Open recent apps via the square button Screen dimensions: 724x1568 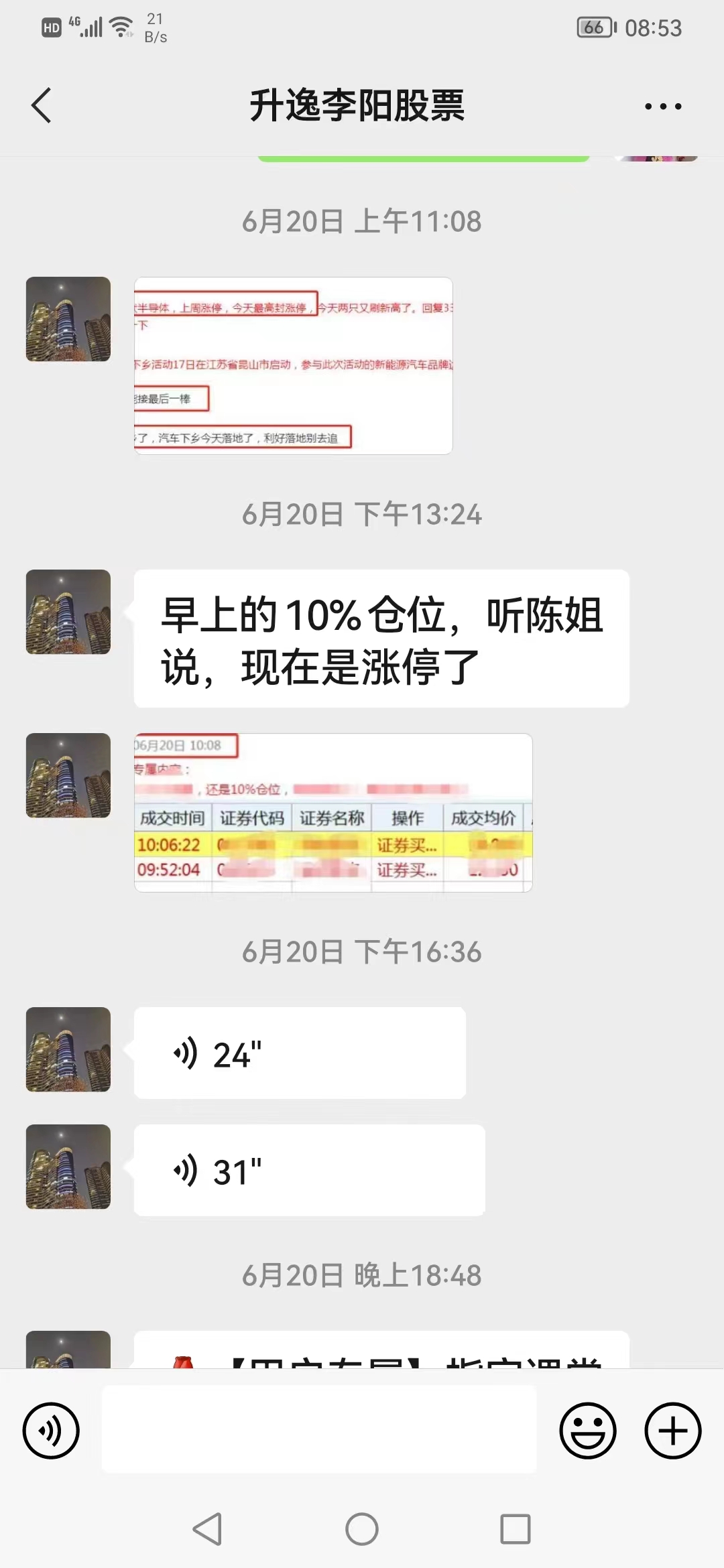tap(515, 1529)
